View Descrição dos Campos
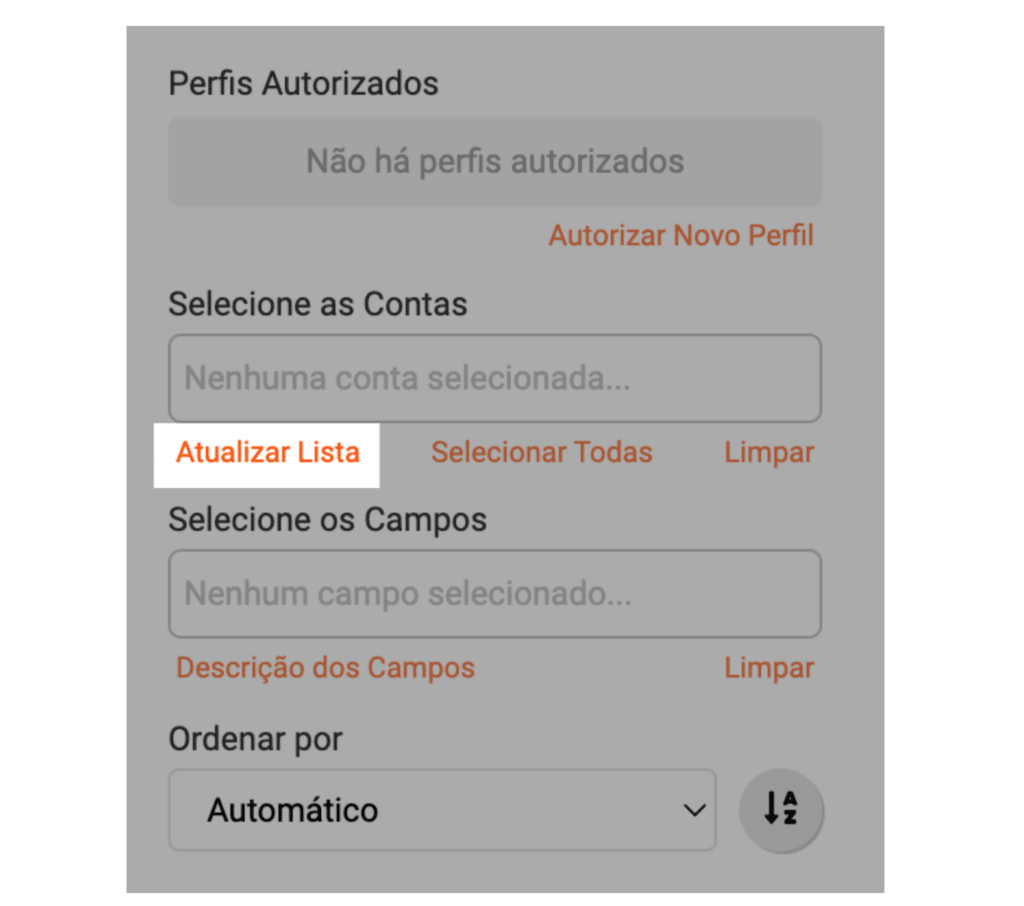 tap(325, 668)
